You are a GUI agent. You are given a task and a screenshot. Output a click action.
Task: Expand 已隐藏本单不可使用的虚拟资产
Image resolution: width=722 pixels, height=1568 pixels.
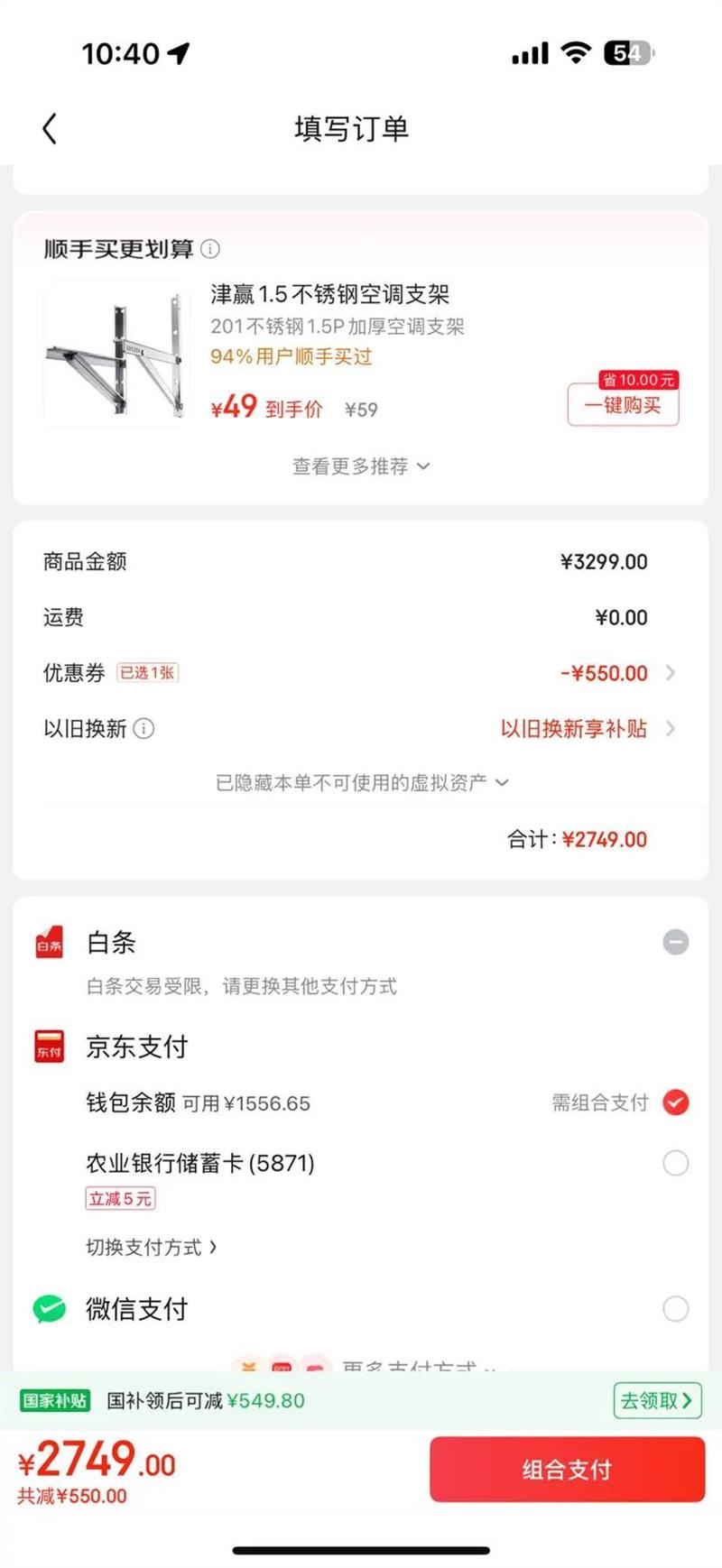coord(361,783)
